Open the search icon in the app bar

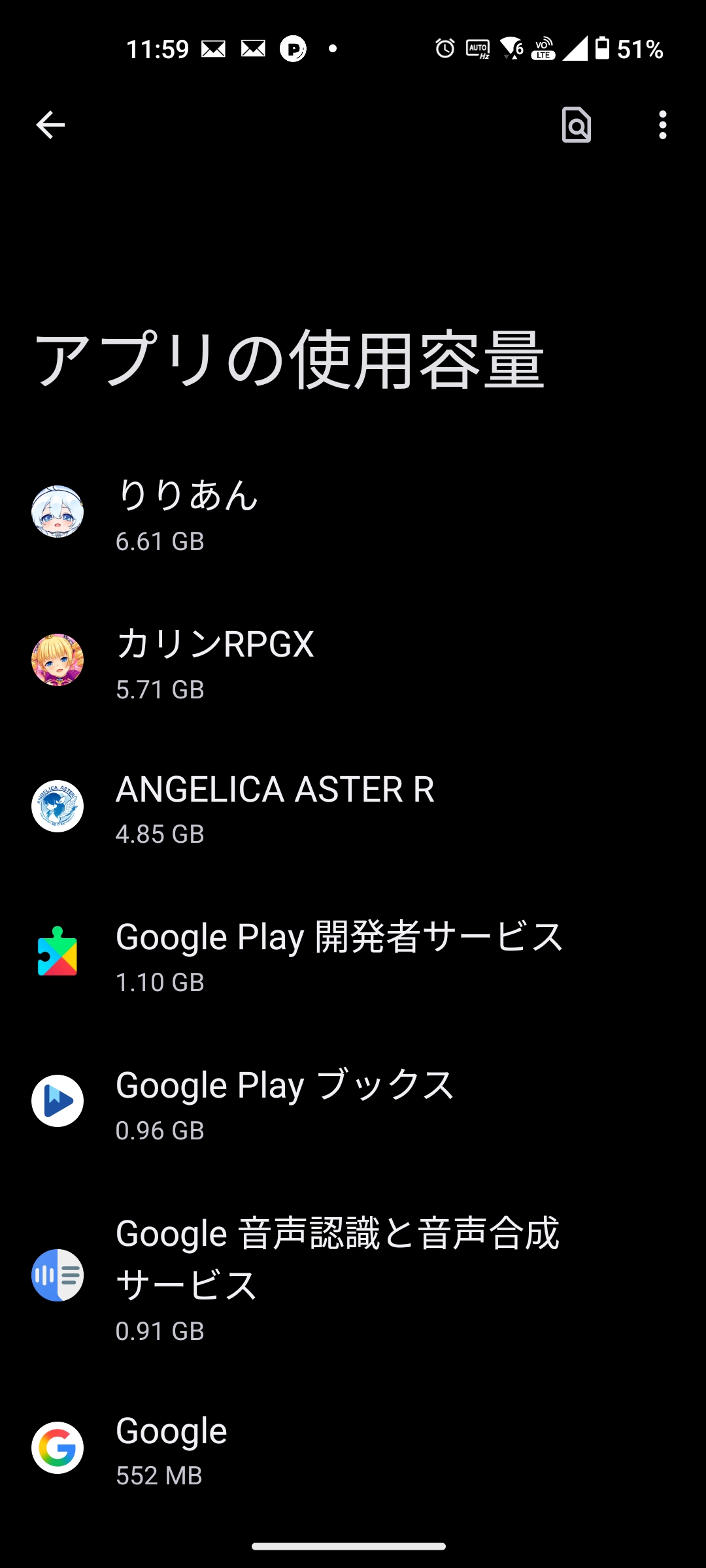576,125
